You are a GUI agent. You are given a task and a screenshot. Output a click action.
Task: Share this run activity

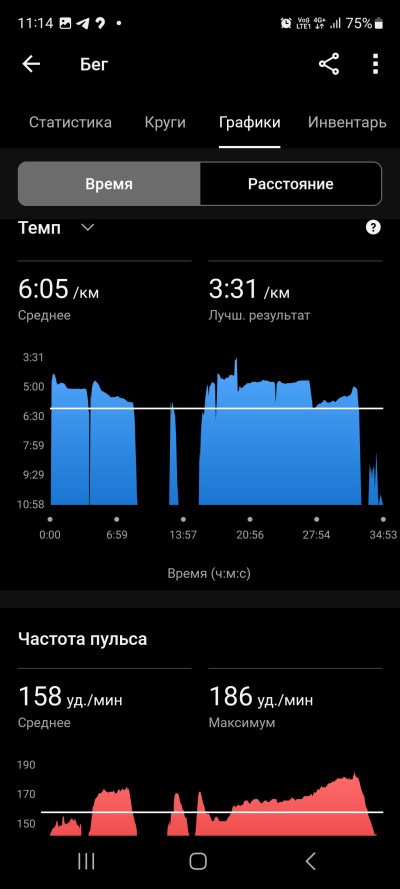point(329,64)
